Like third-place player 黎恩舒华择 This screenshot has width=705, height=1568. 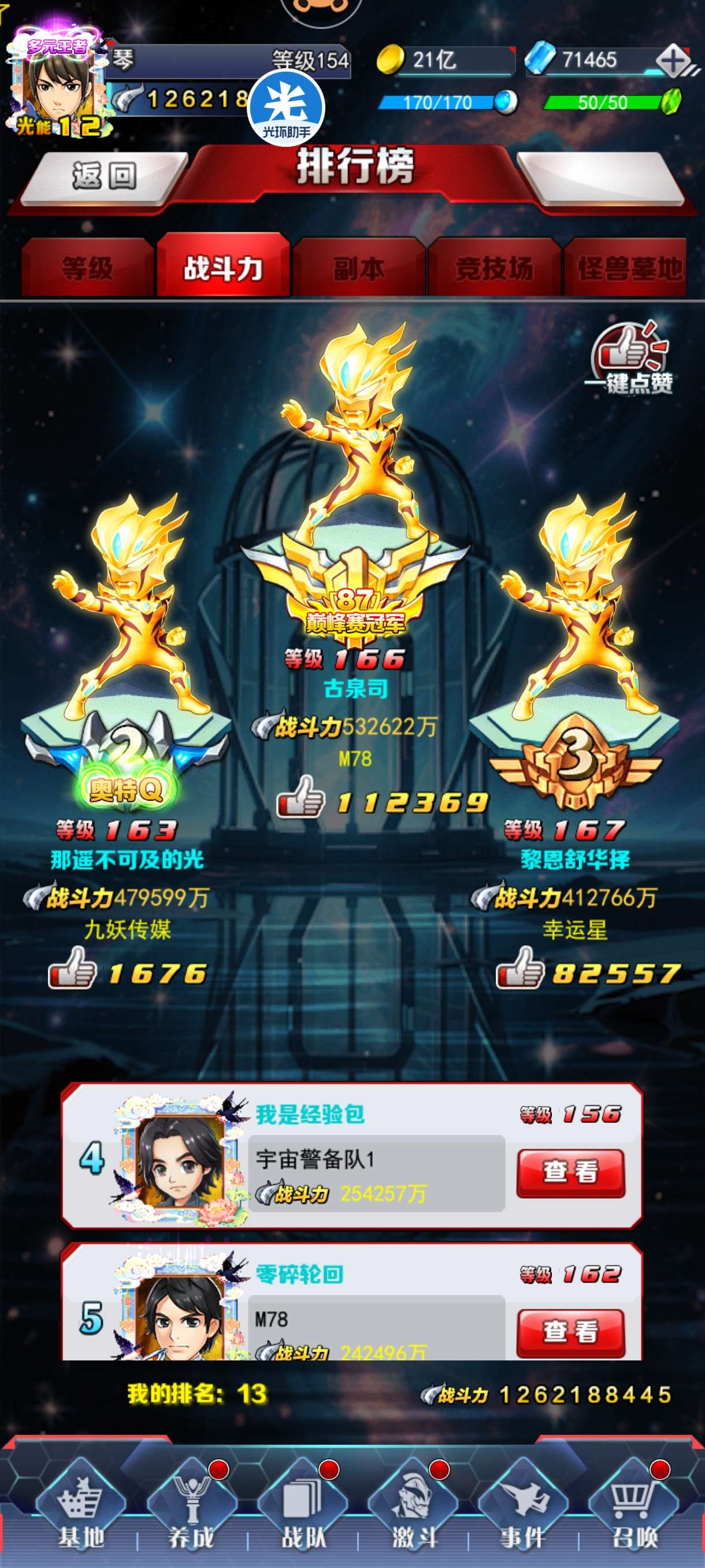(520, 968)
